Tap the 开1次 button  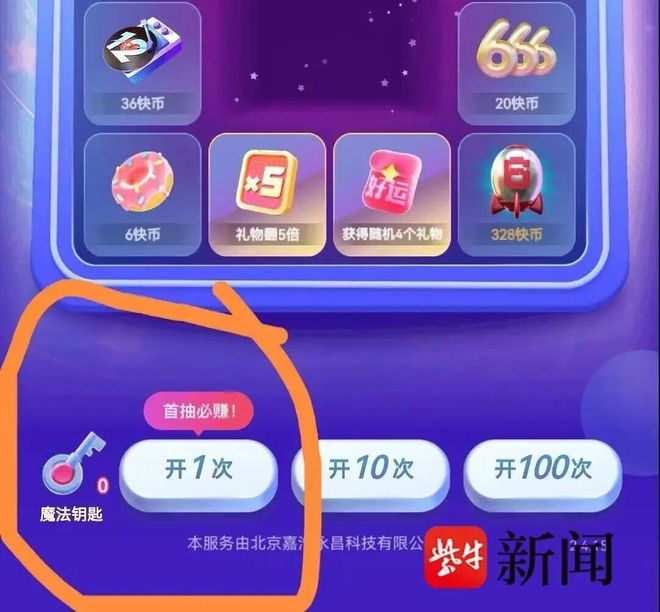pos(197,470)
